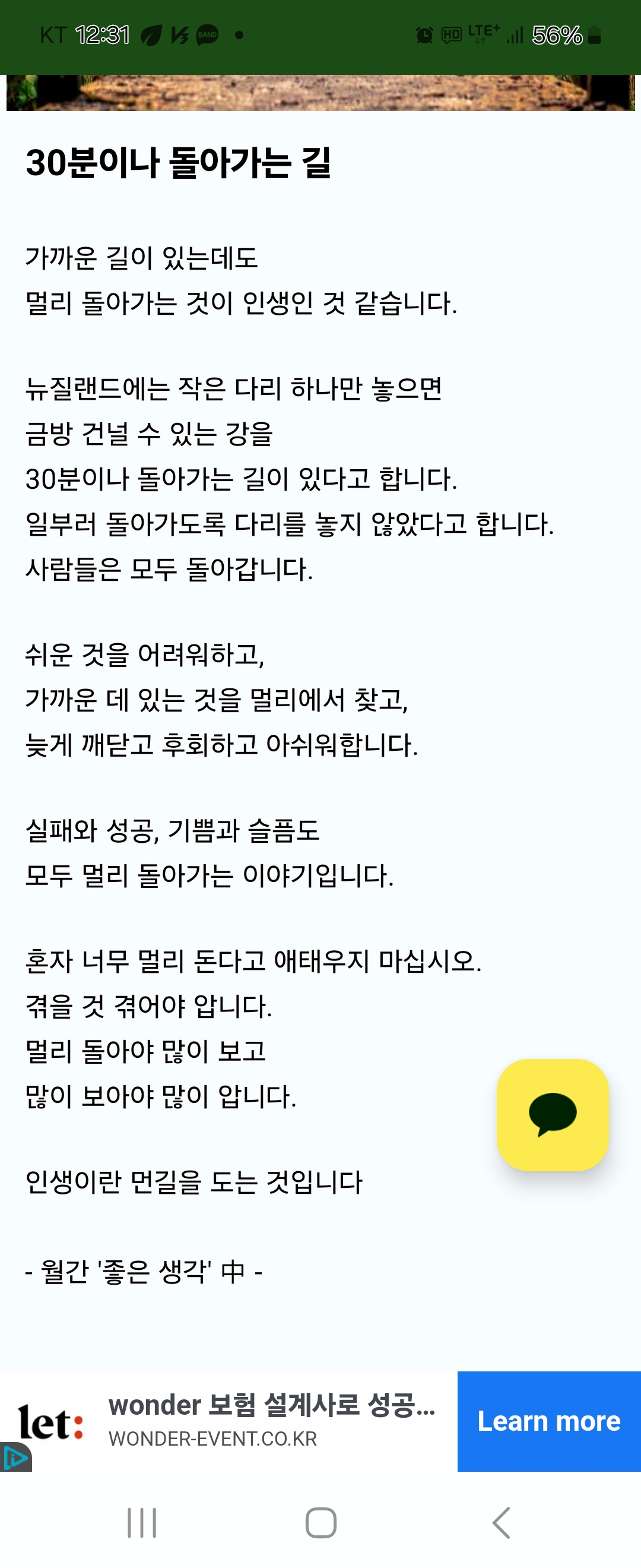Screen dimensions: 641x1568
Task: Open the AdChoices icon on the ad
Action: pos(15,1458)
